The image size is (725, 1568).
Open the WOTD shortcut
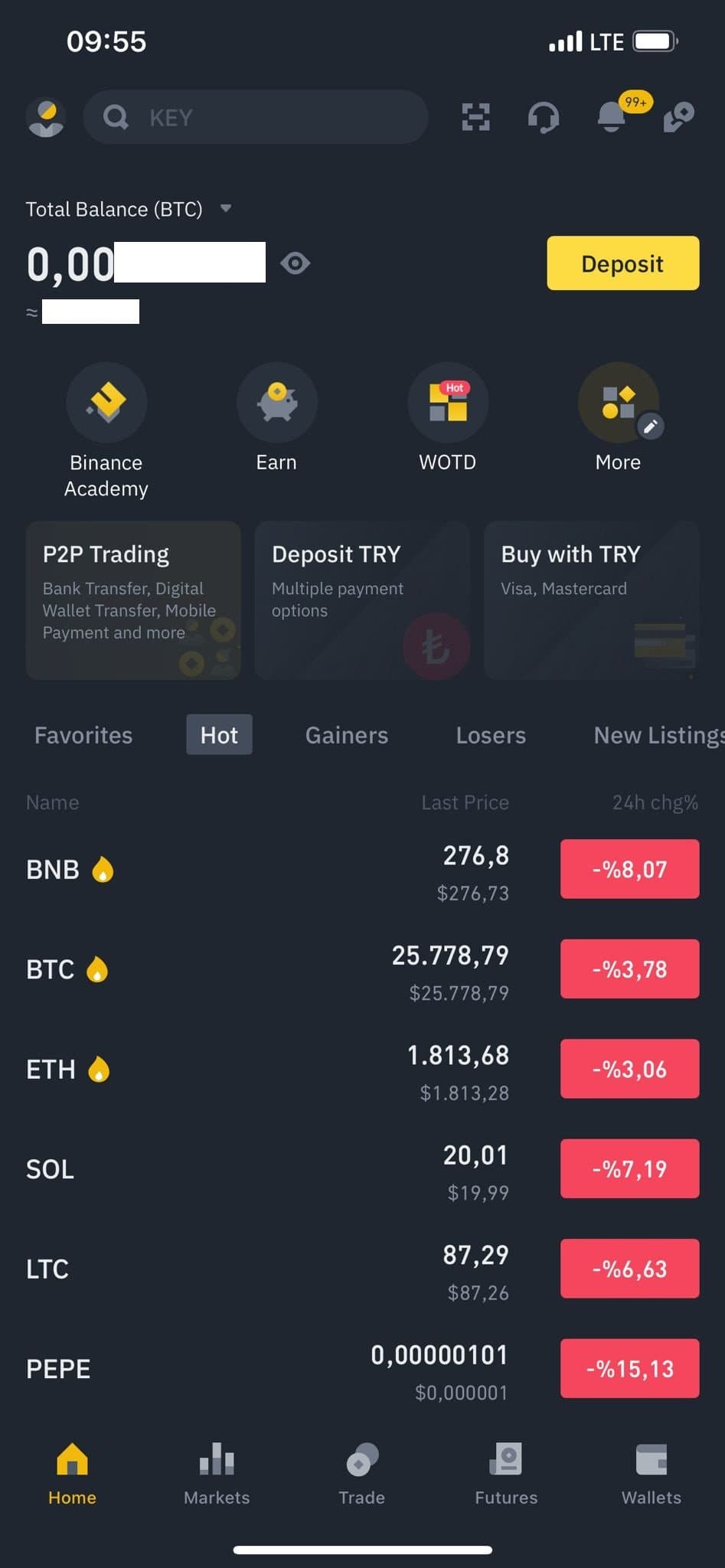point(448,417)
